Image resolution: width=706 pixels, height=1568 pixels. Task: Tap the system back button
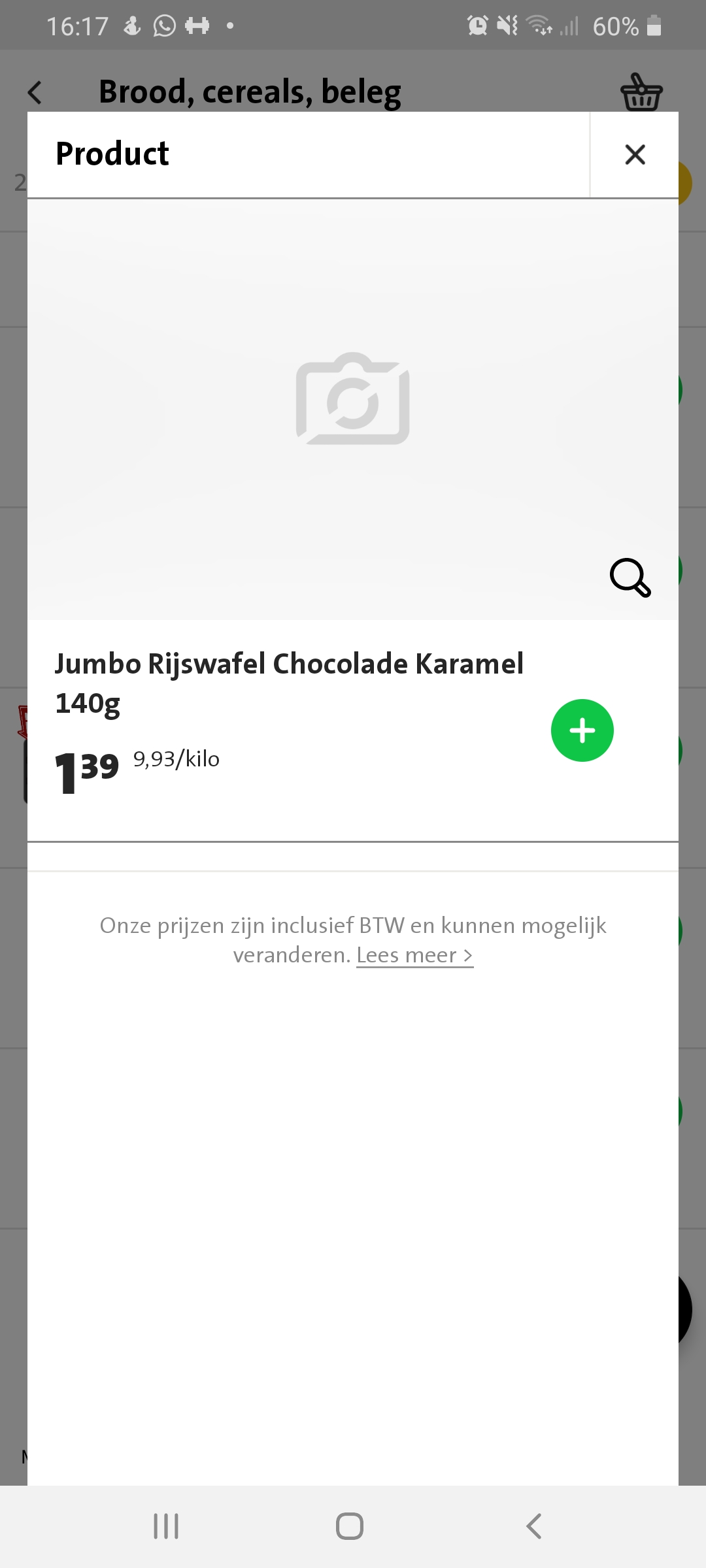(533, 1527)
